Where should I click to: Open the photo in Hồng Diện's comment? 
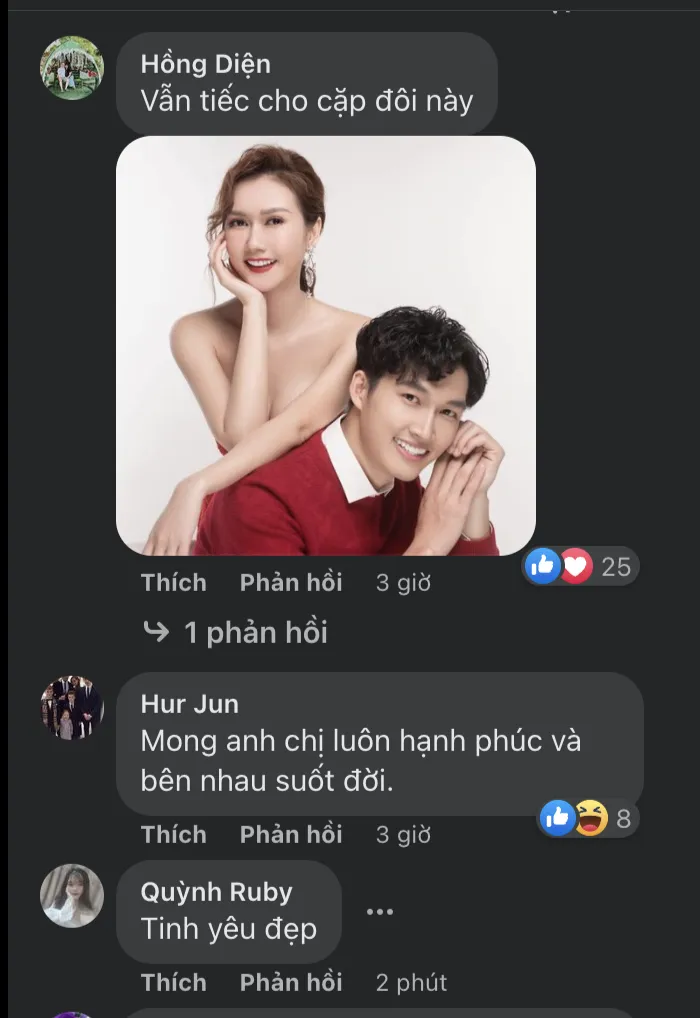coord(326,346)
